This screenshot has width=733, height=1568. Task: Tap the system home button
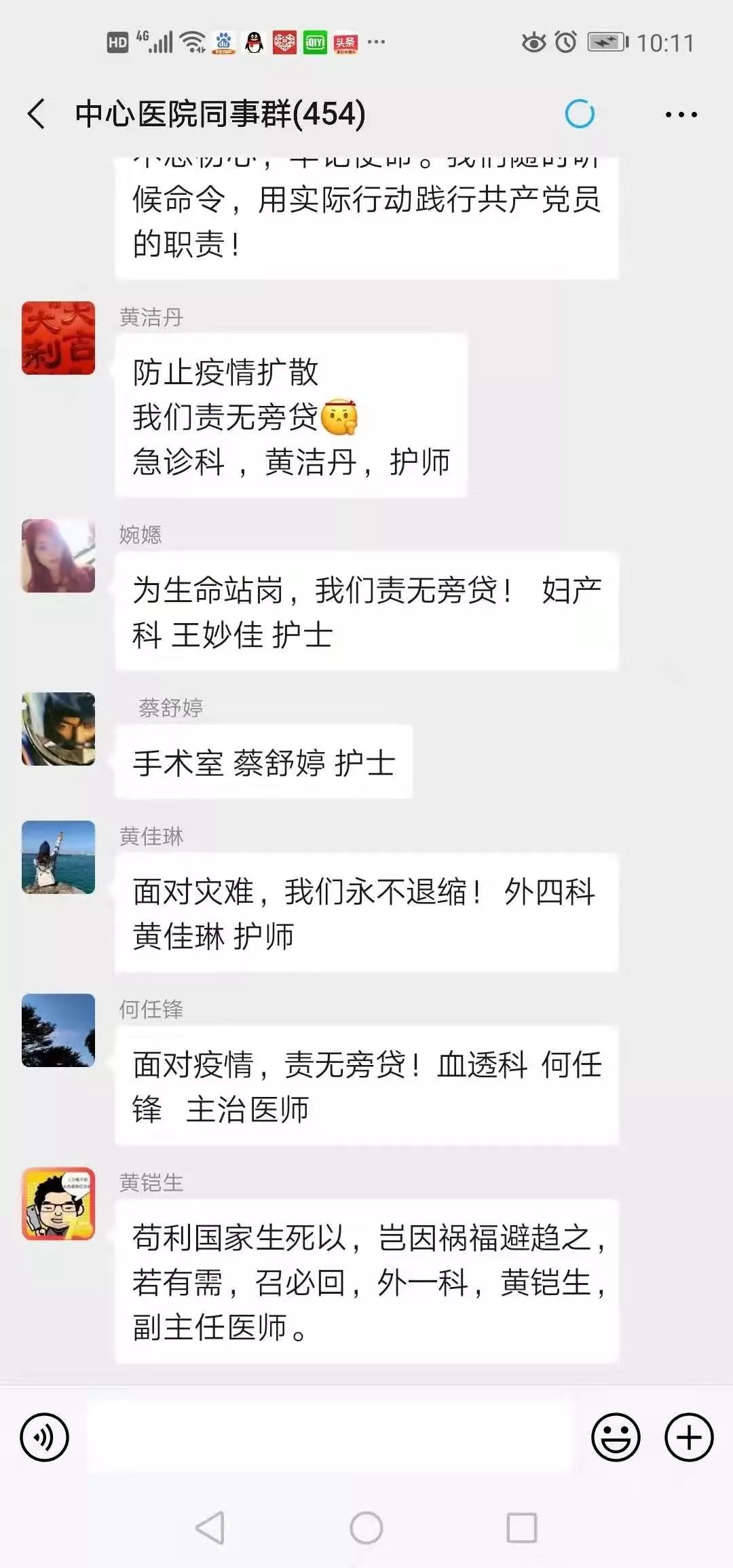point(366,1528)
